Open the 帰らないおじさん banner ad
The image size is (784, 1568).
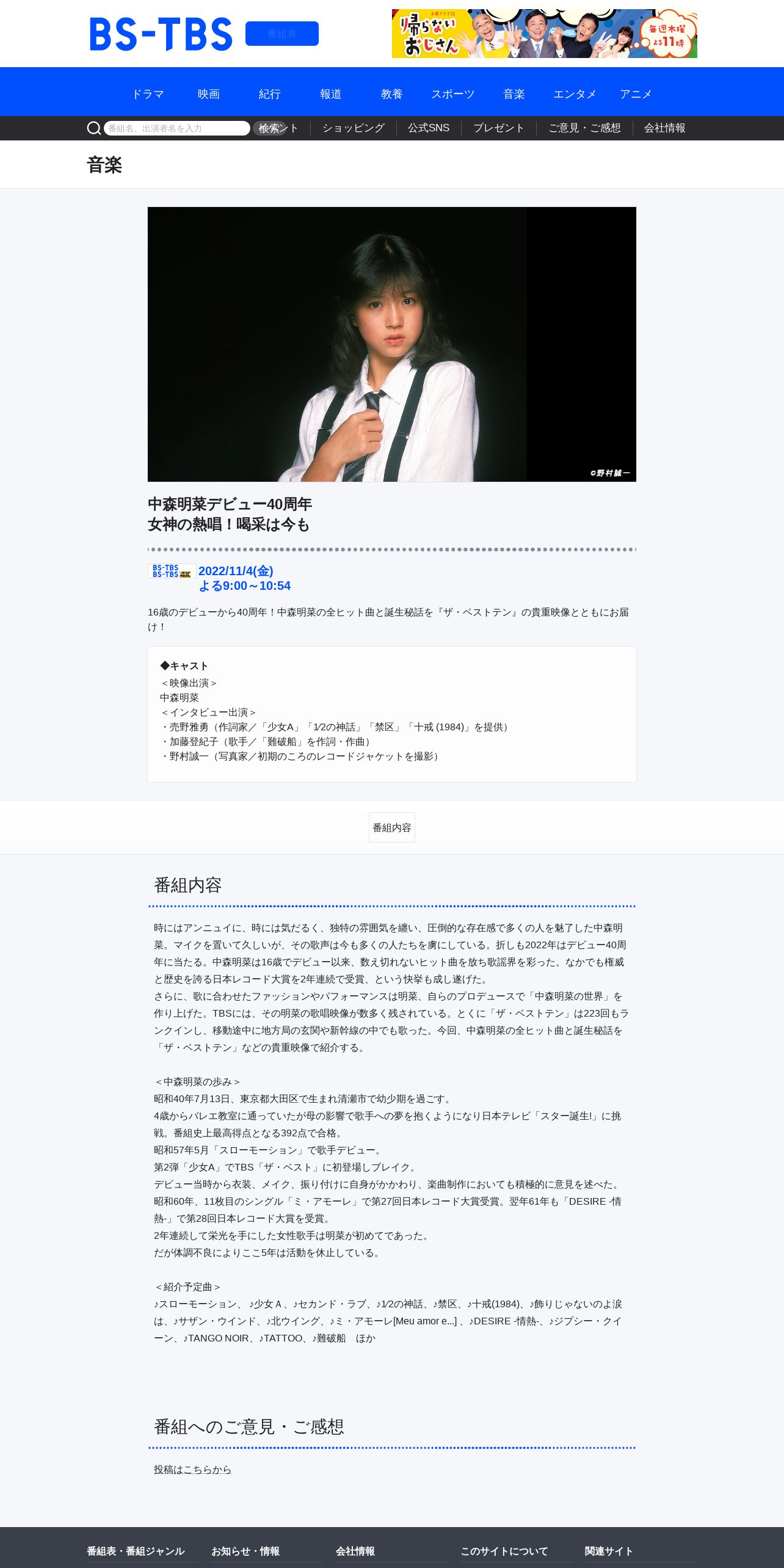coord(545,34)
